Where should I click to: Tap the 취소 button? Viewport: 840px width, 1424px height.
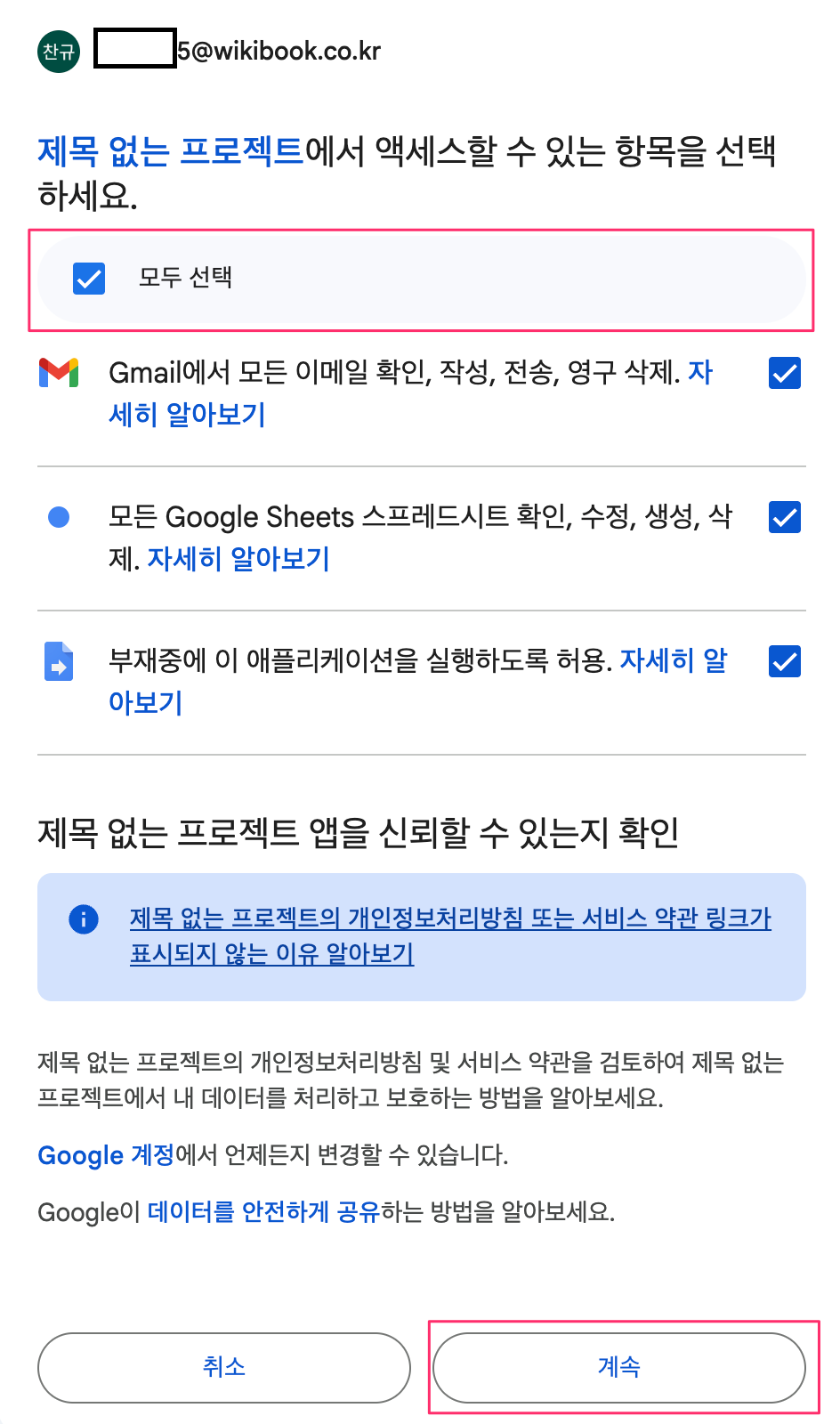(x=224, y=1368)
